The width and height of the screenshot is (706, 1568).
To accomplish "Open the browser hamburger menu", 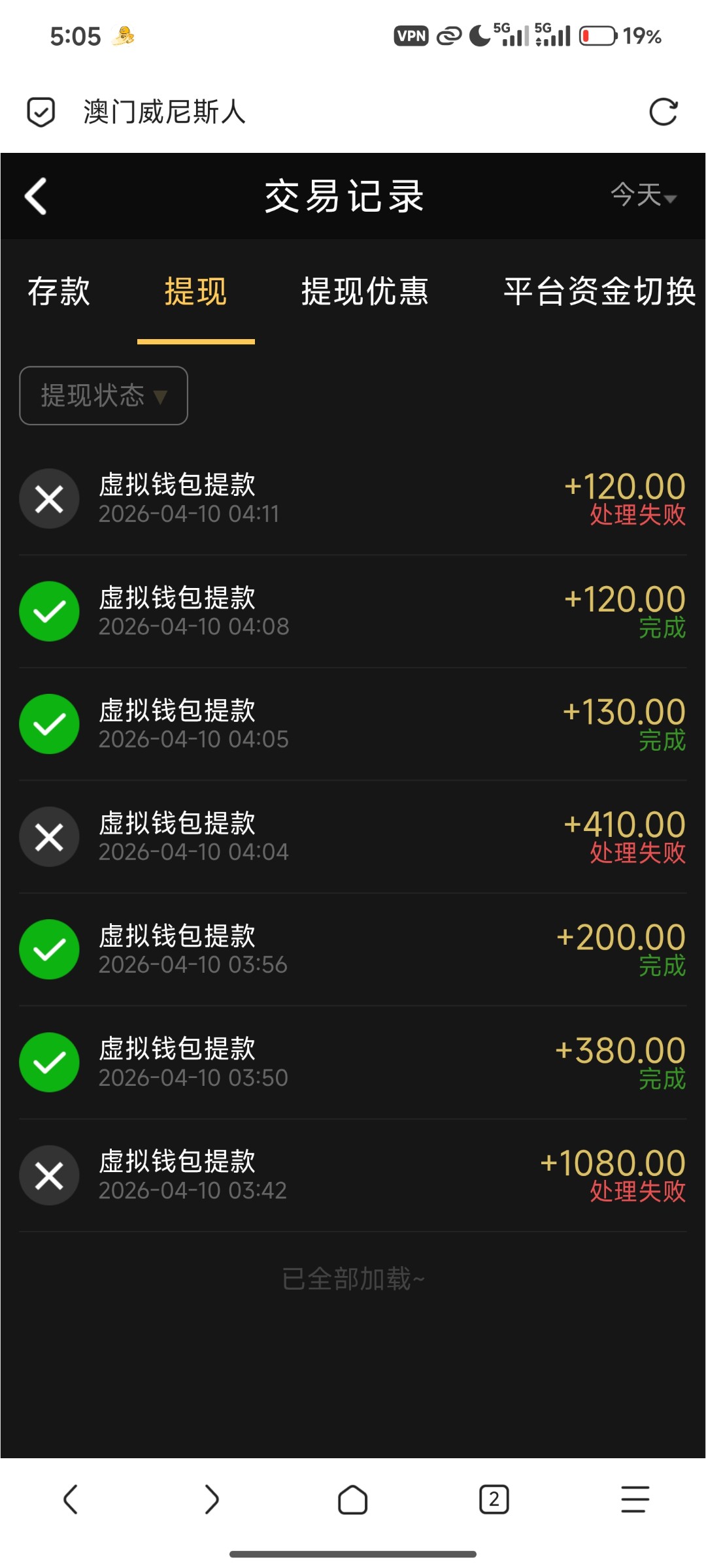I will [x=635, y=1499].
